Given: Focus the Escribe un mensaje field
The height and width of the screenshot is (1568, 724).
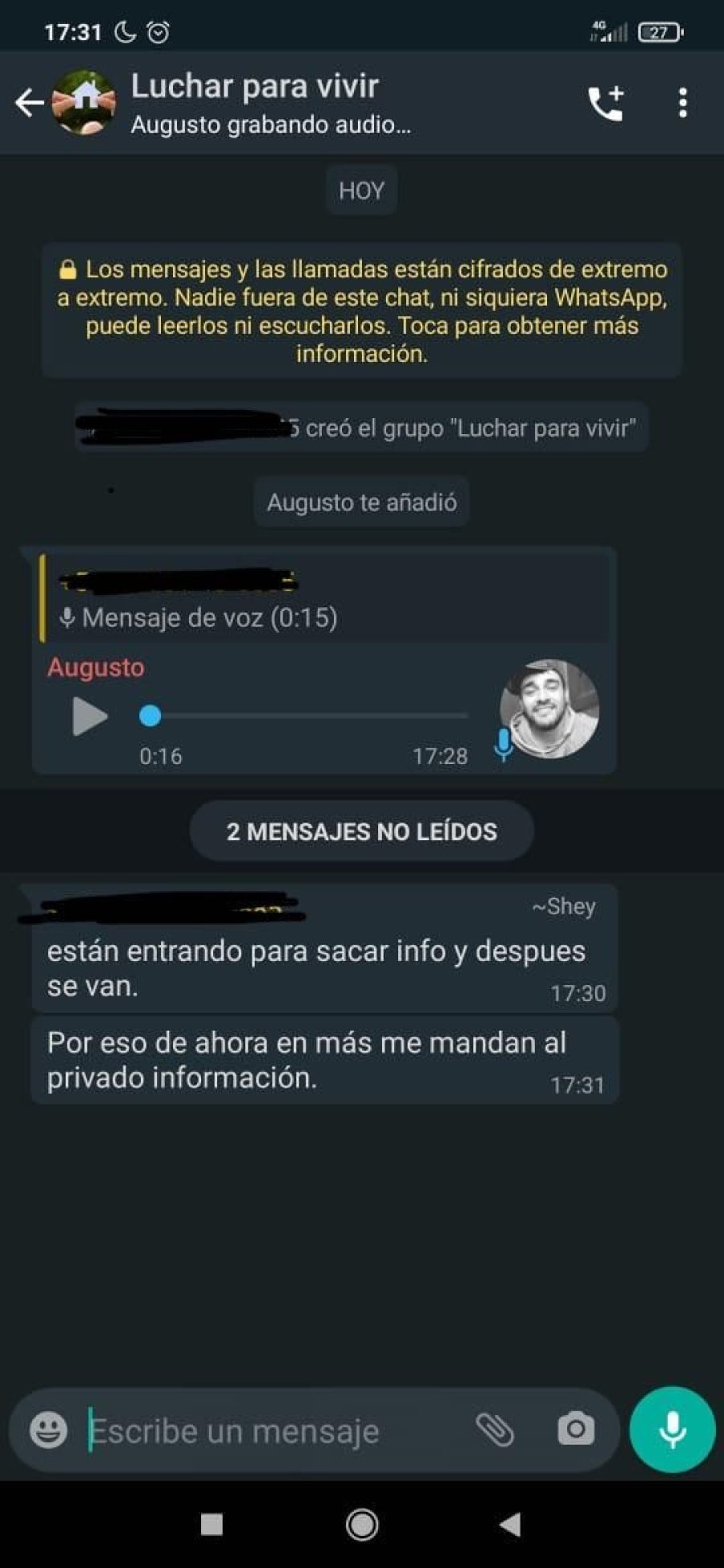Looking at the screenshot, I should [x=274, y=1430].
